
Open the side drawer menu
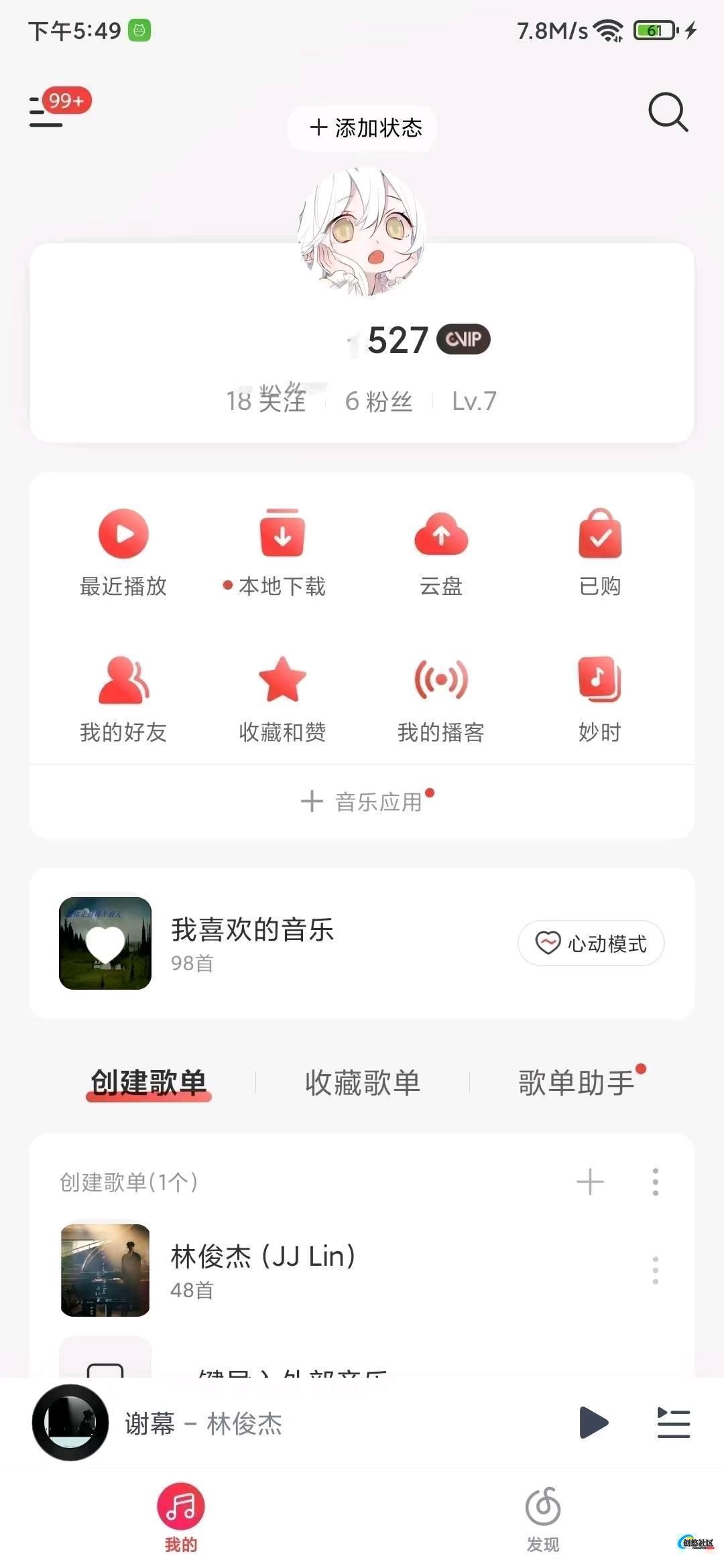click(x=47, y=111)
